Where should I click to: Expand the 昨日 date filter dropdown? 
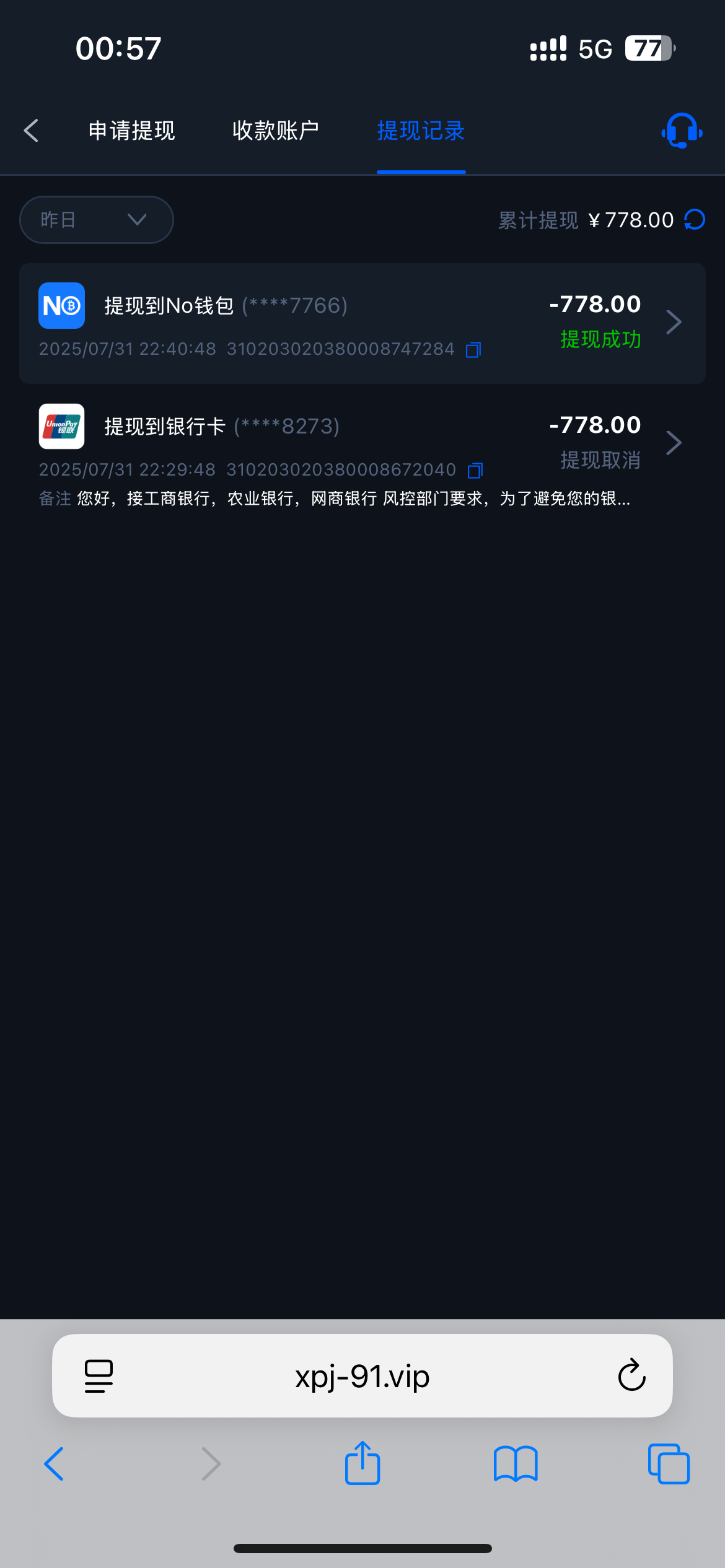point(97,220)
